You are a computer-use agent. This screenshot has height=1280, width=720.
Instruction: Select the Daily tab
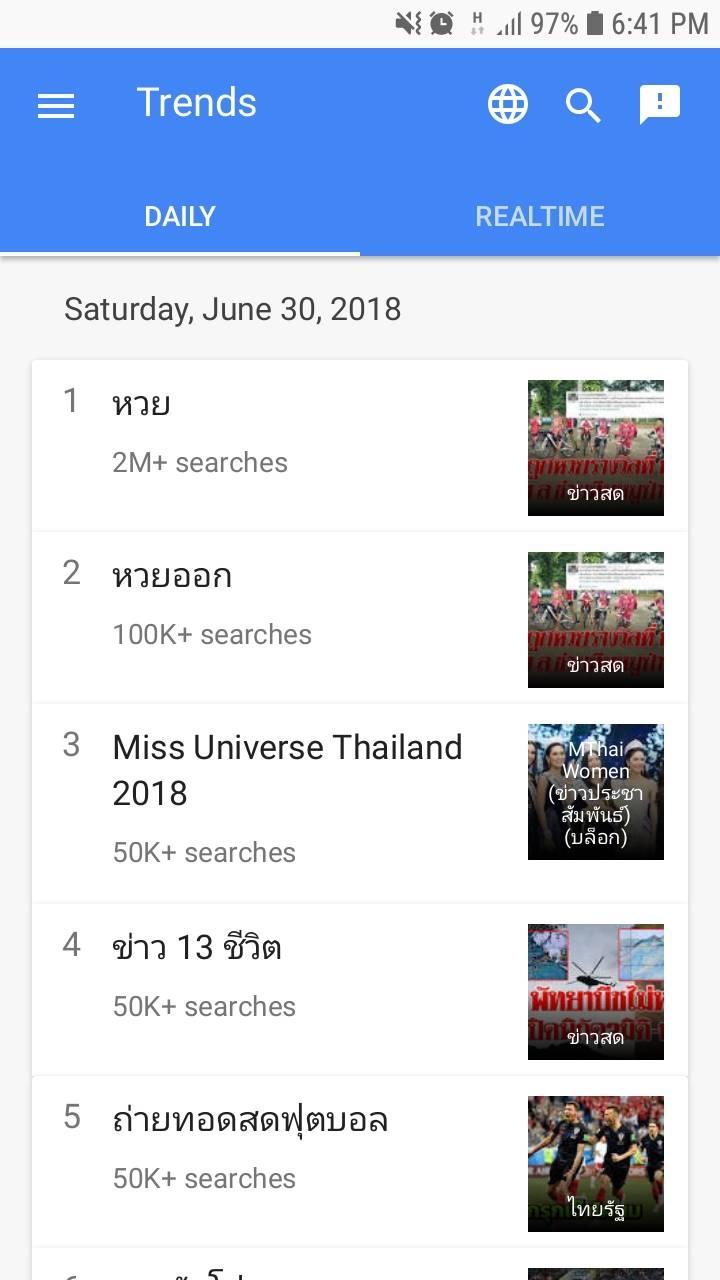tap(180, 216)
